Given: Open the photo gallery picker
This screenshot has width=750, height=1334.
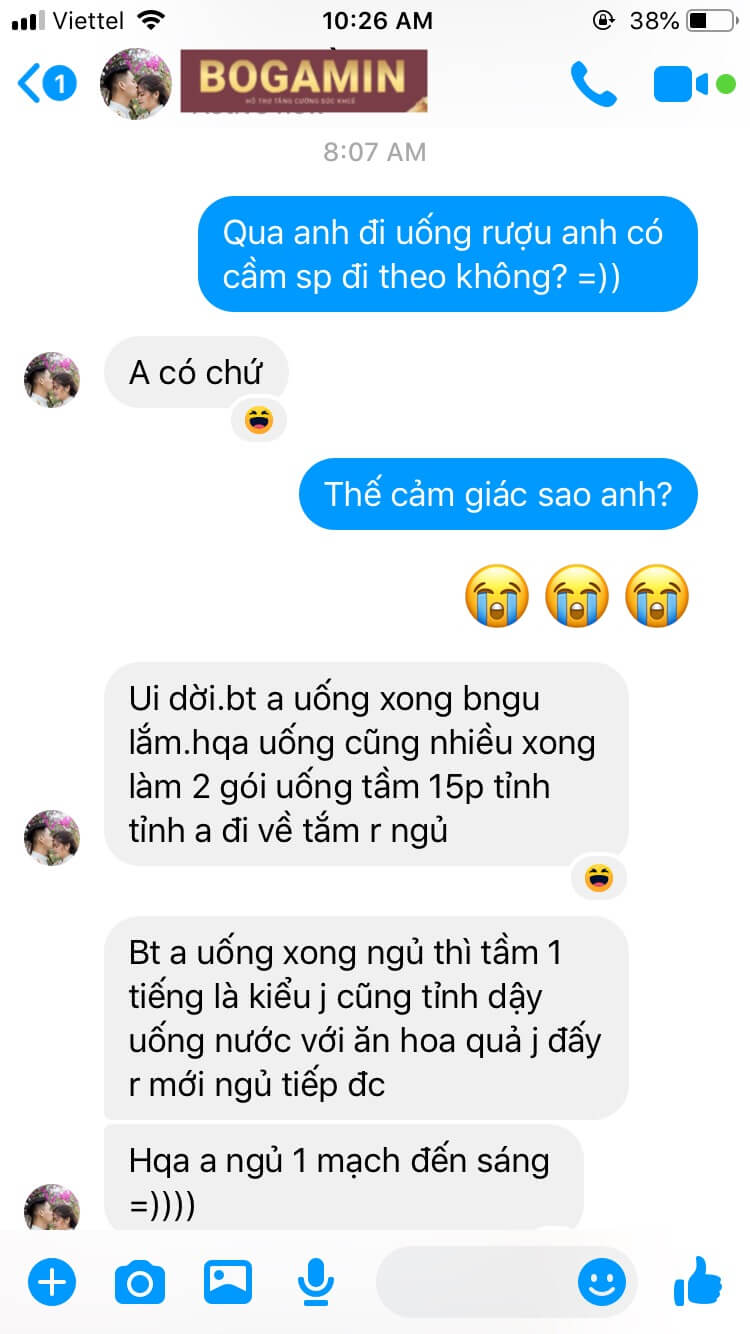Looking at the screenshot, I should [x=228, y=1281].
